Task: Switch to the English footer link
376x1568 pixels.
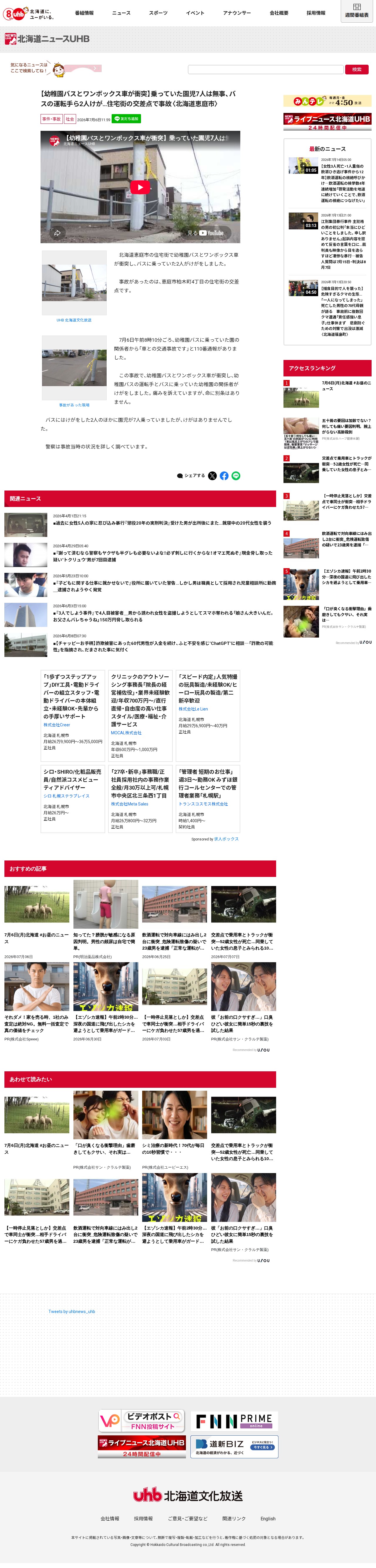Action: click(x=268, y=1519)
